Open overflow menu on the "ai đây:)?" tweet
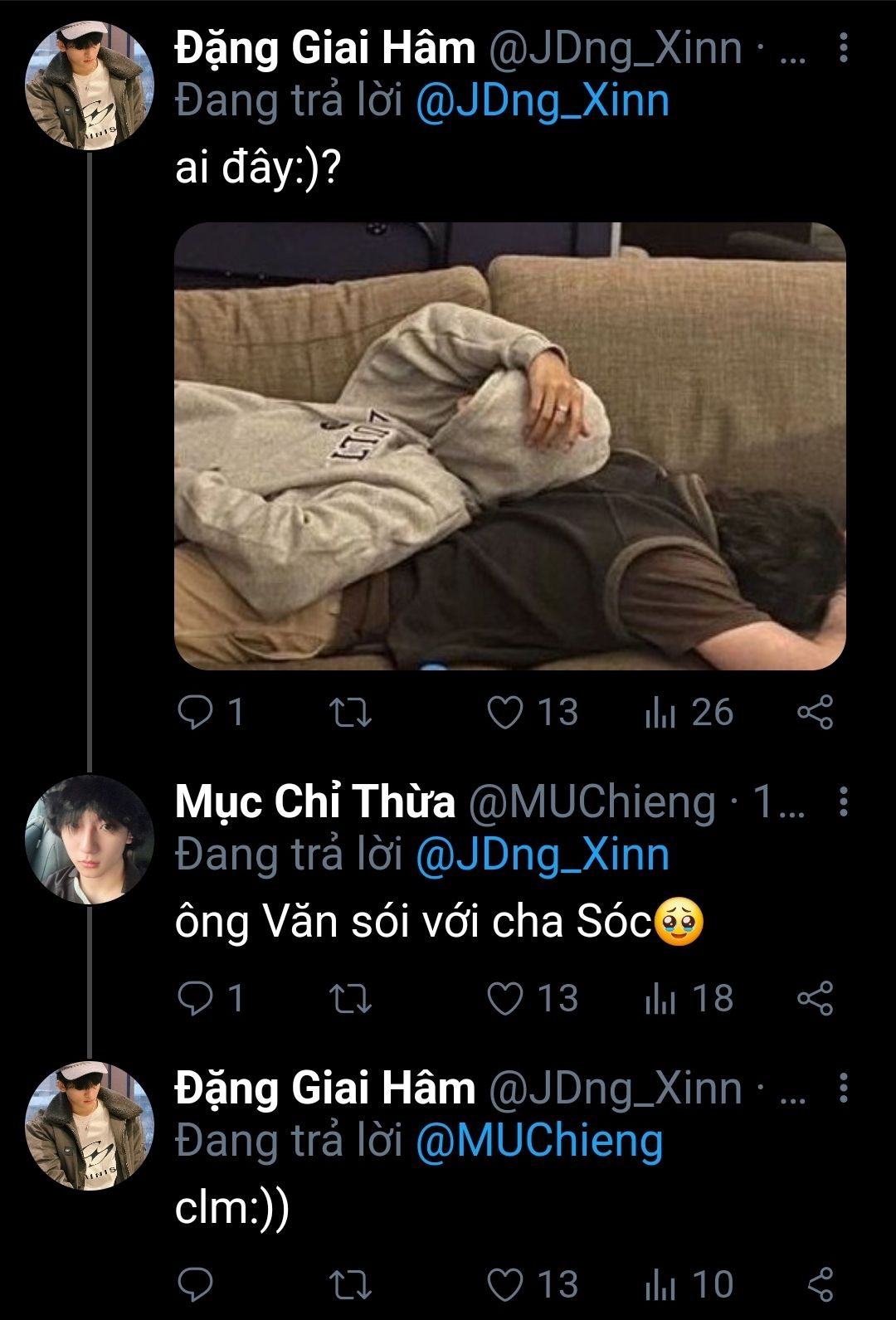This screenshot has height=1320, width=896. (x=843, y=49)
